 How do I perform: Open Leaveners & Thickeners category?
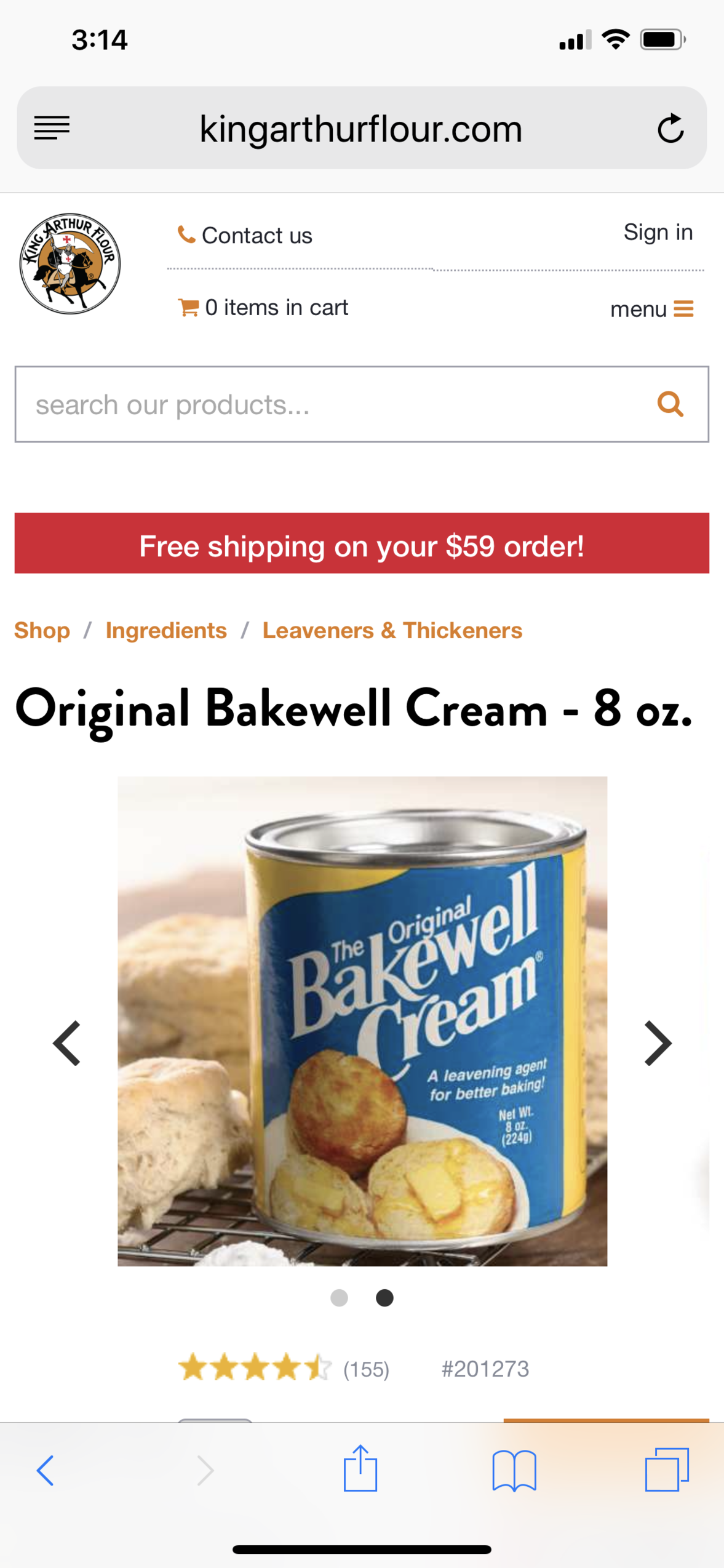(x=392, y=630)
